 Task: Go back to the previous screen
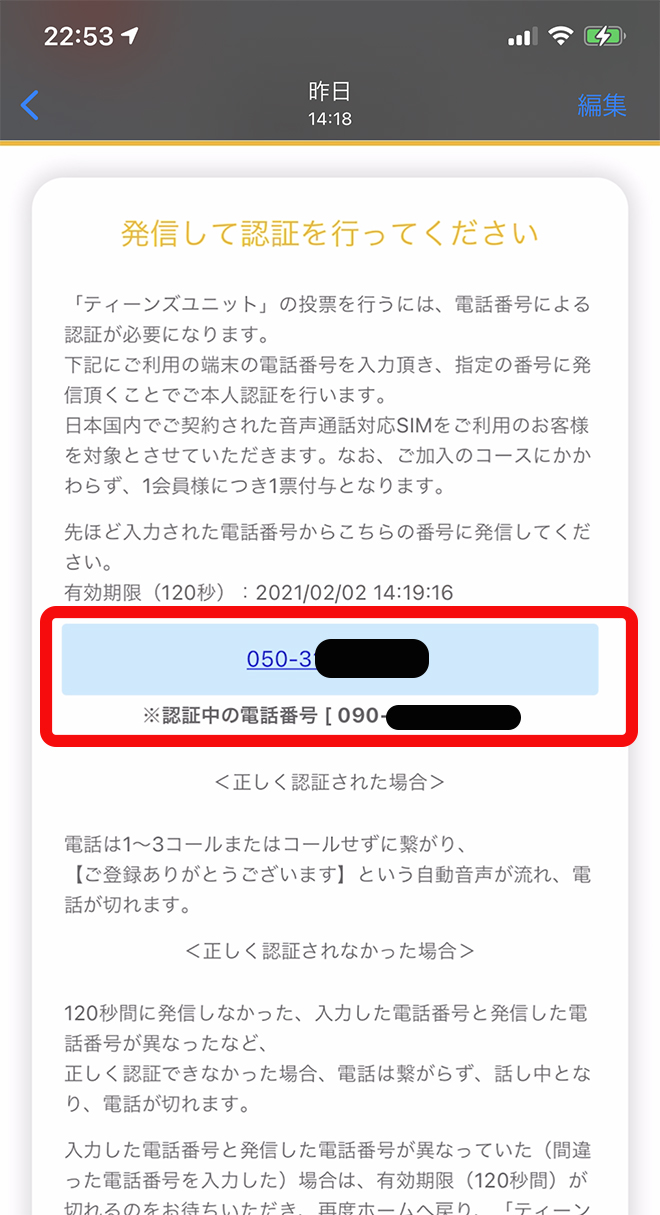tap(30, 105)
